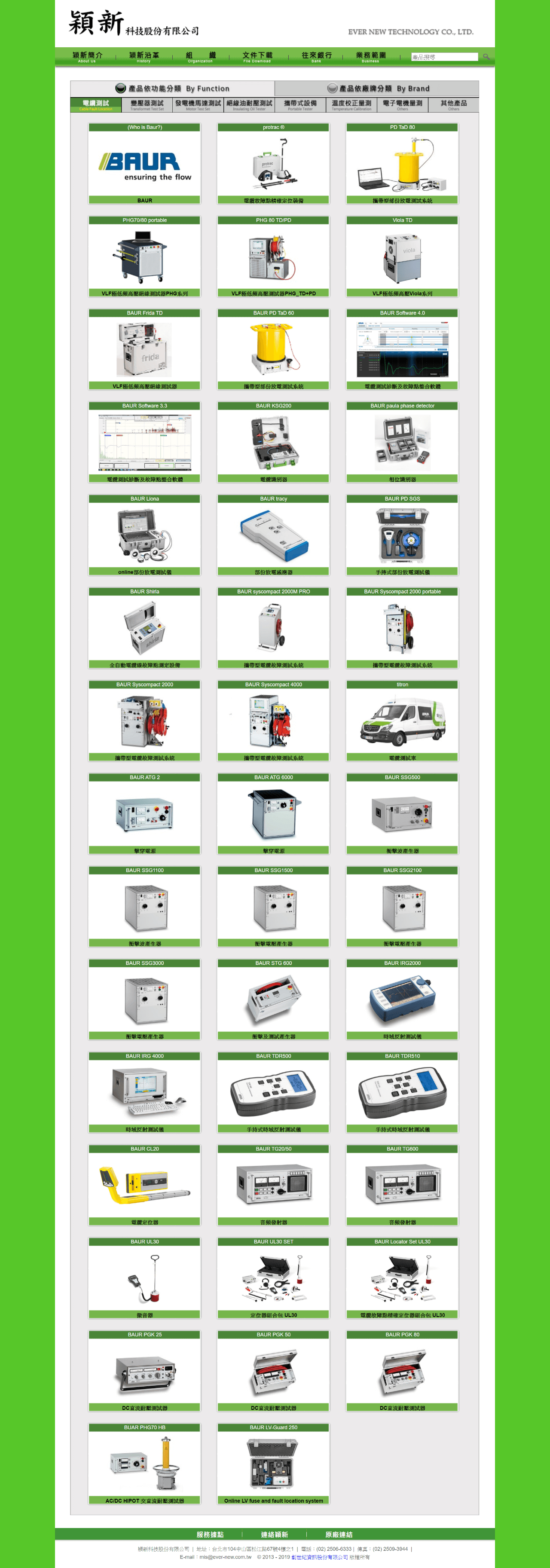Tap the product search field

tap(444, 57)
